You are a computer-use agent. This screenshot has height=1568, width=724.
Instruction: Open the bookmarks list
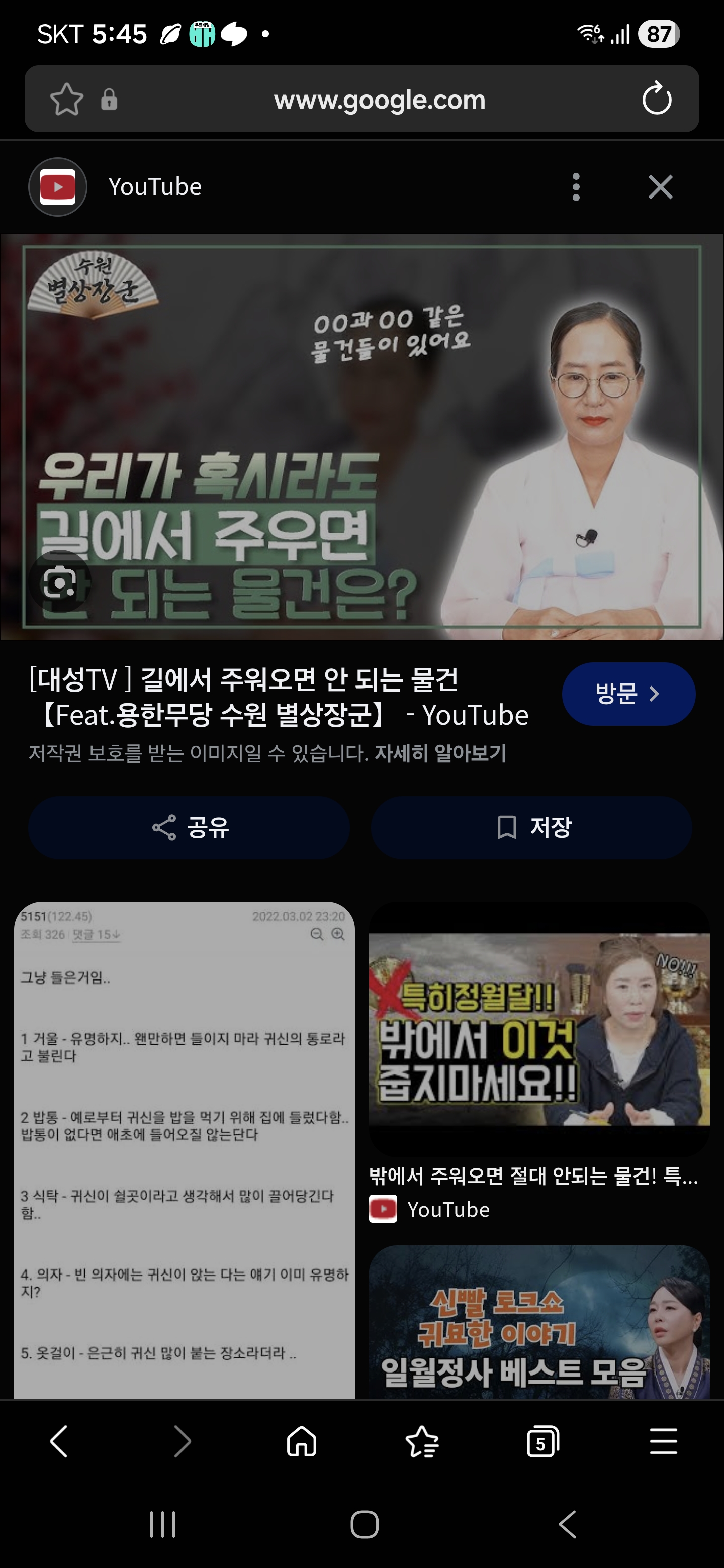(x=422, y=1441)
